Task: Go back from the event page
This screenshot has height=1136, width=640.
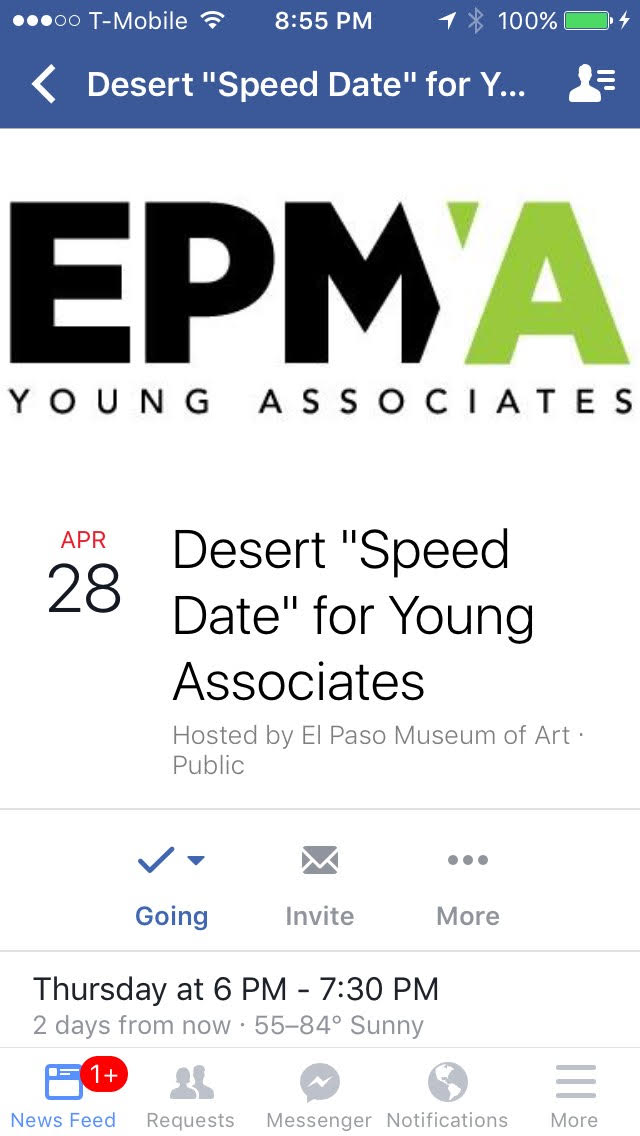Action: [43, 85]
